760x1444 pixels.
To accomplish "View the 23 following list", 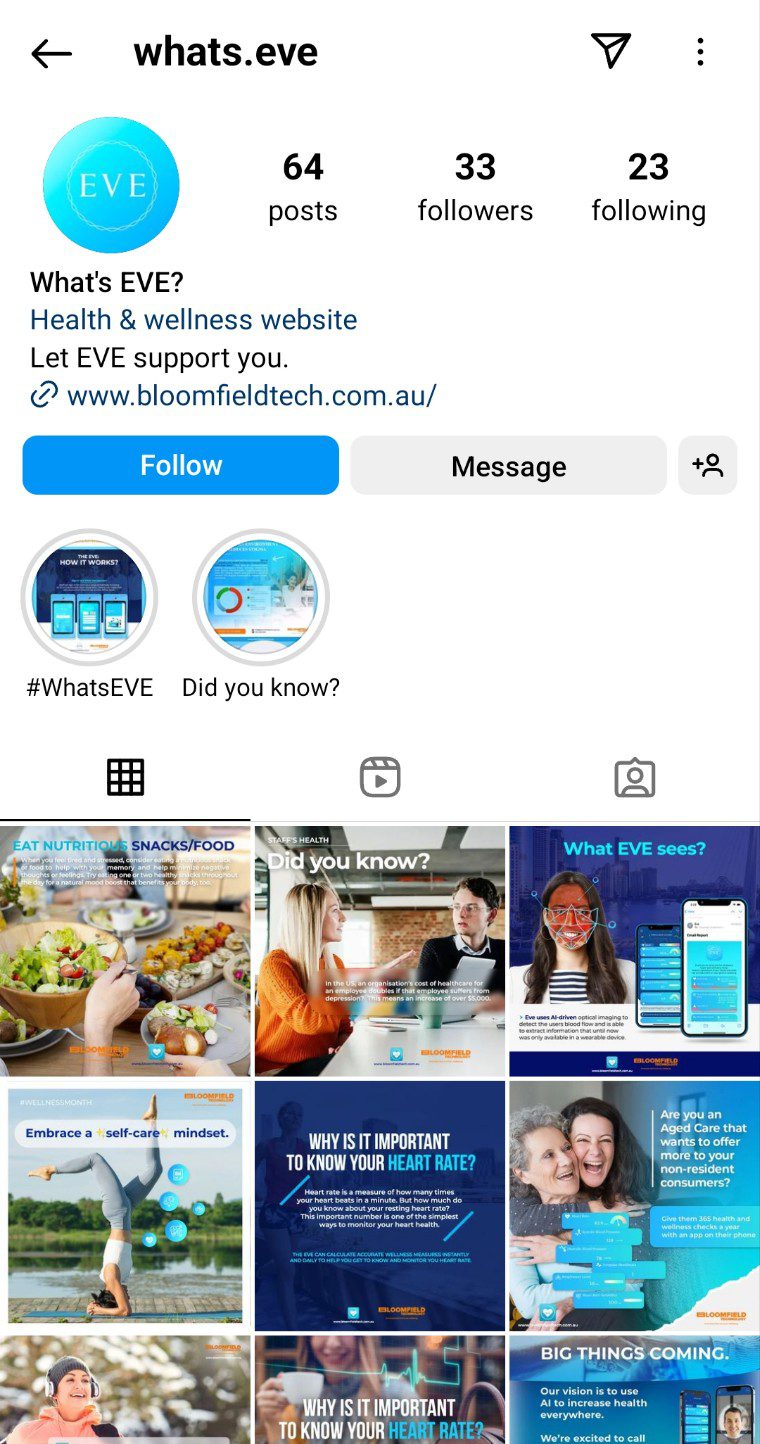I will [648, 187].
